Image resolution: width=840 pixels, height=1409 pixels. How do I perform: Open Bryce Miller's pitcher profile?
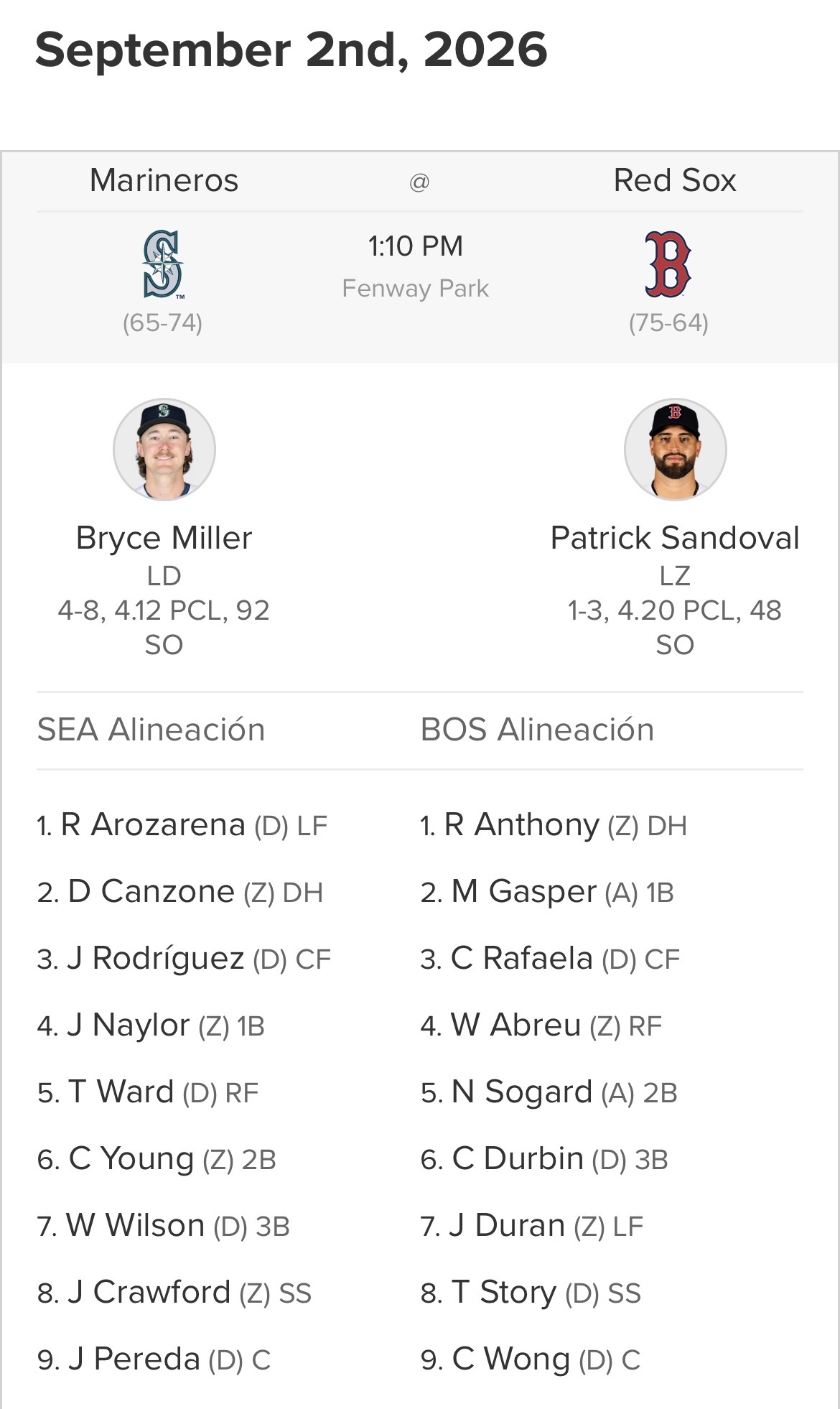tap(164, 538)
